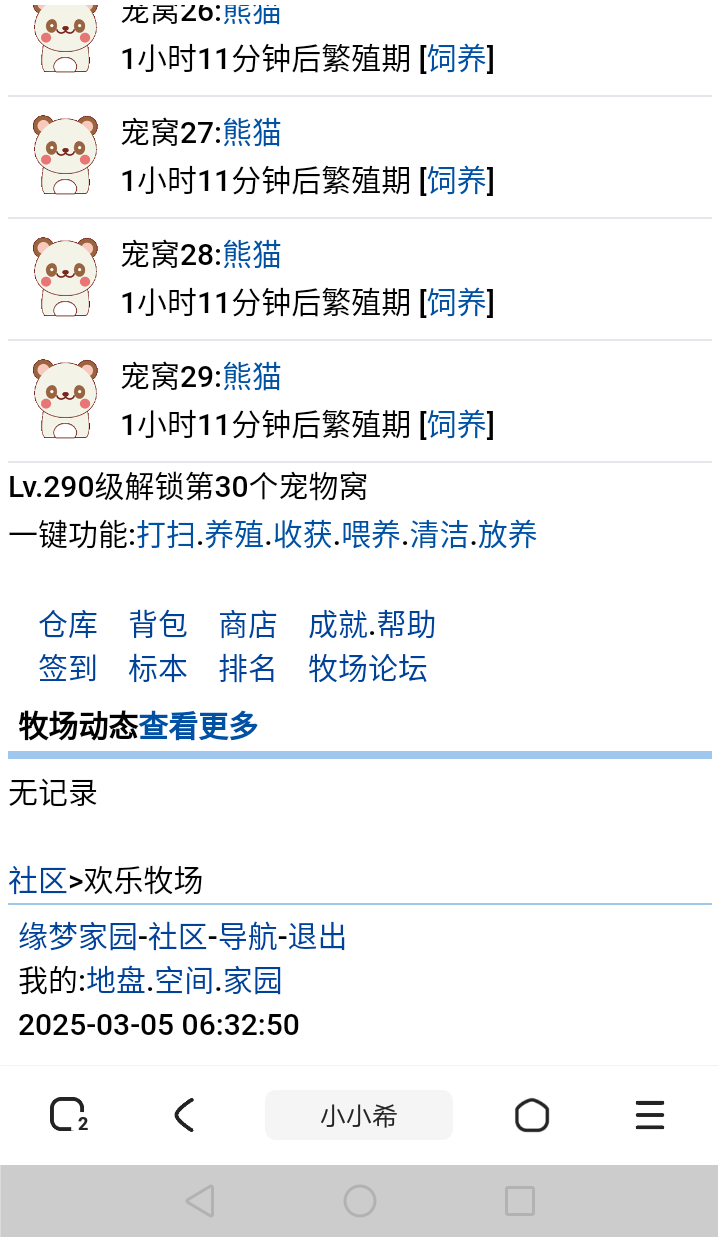Tap 饲养 link for 宠窝29
718x1237 pixels.
point(457,425)
